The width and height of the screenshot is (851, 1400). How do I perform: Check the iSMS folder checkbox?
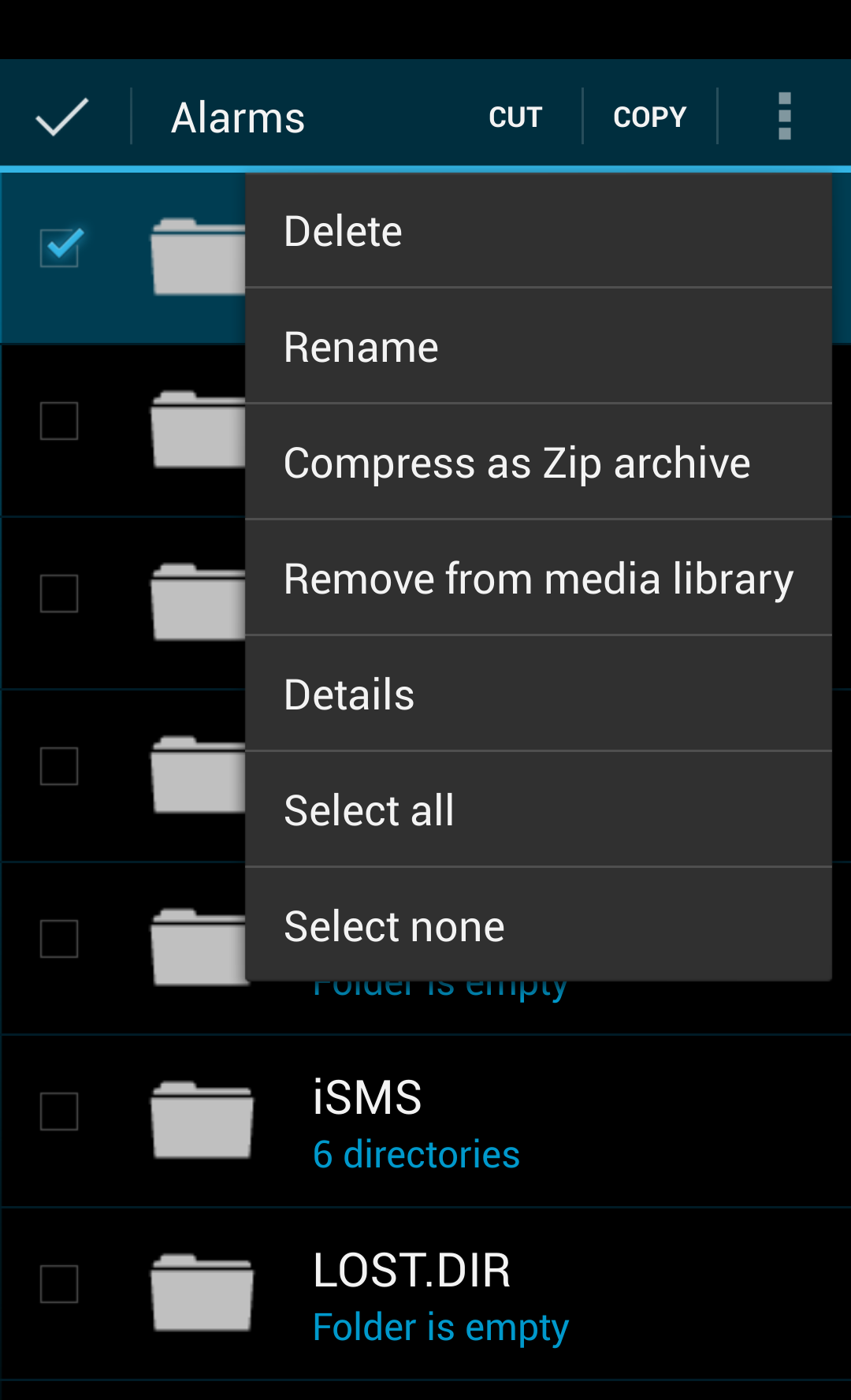click(59, 1111)
